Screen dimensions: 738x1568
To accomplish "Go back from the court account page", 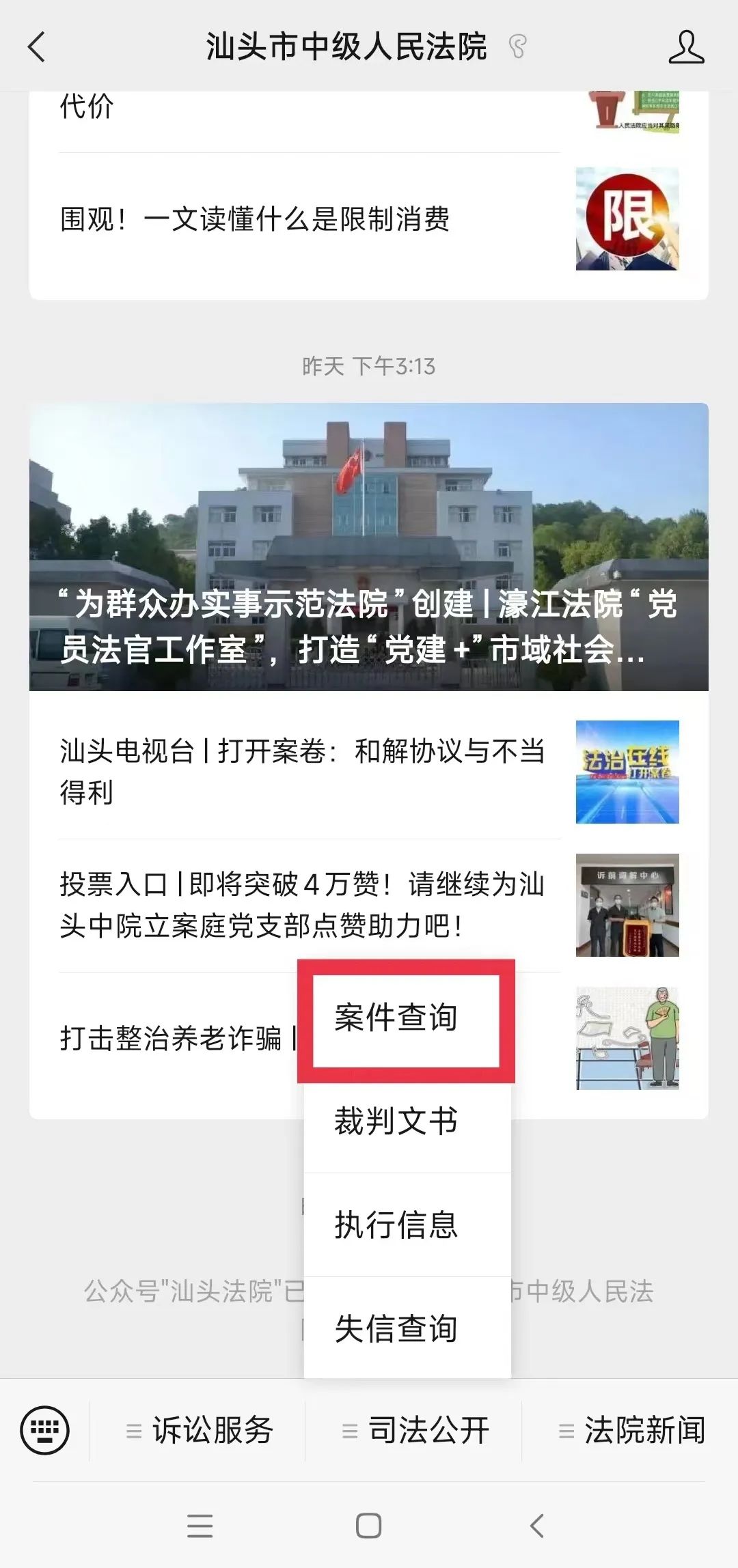I will pos(37,47).
